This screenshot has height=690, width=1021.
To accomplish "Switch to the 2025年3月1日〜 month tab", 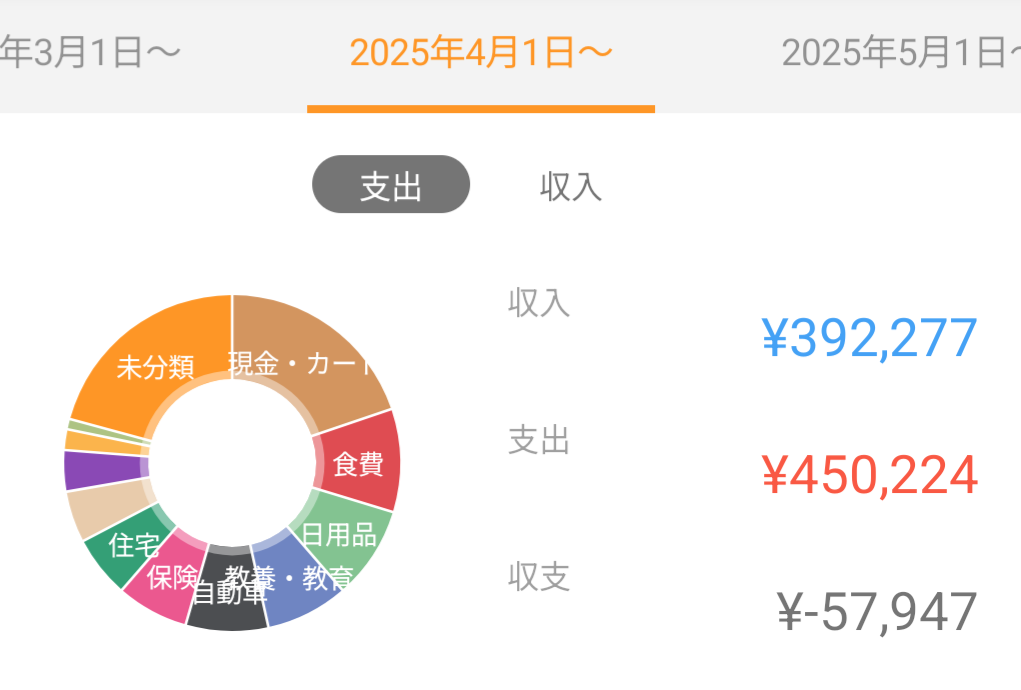I will click(x=90, y=52).
